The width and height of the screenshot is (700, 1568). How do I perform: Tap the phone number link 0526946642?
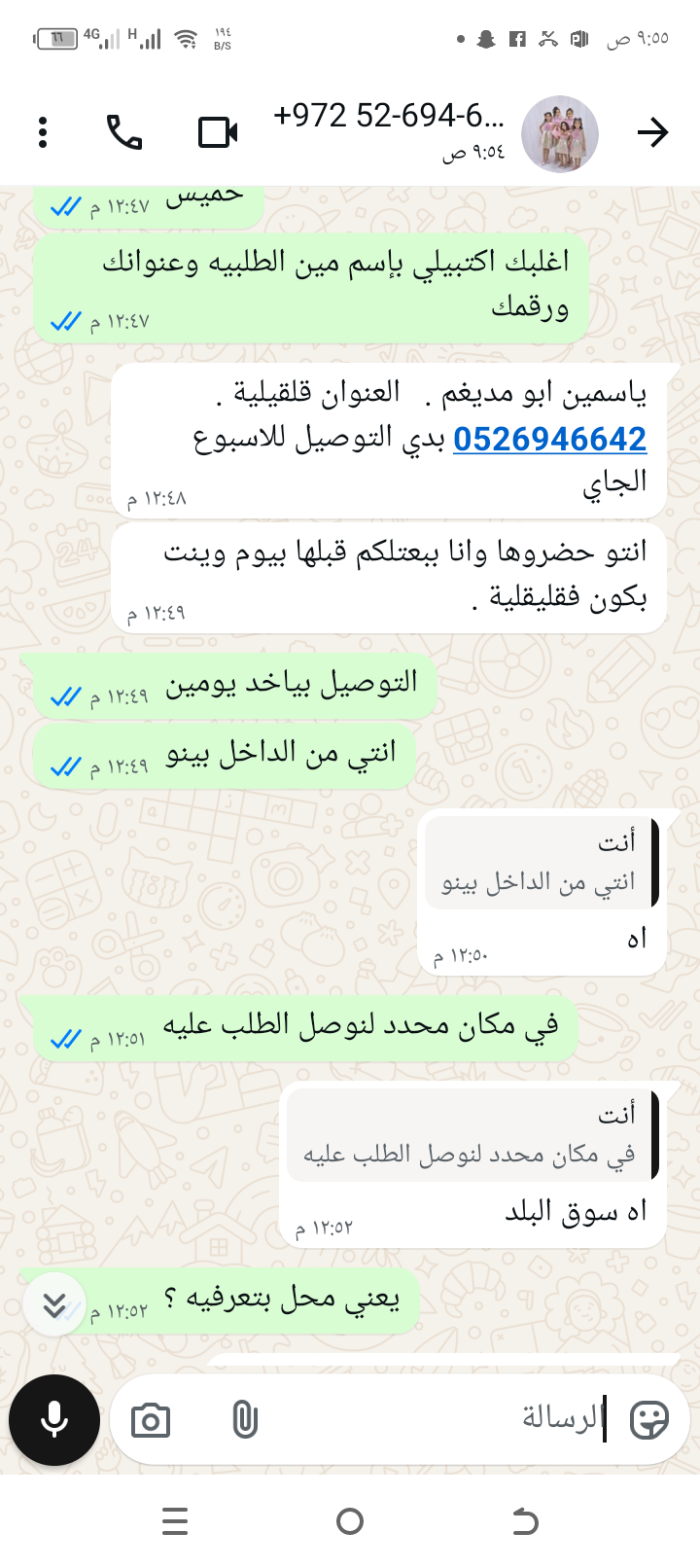(549, 439)
